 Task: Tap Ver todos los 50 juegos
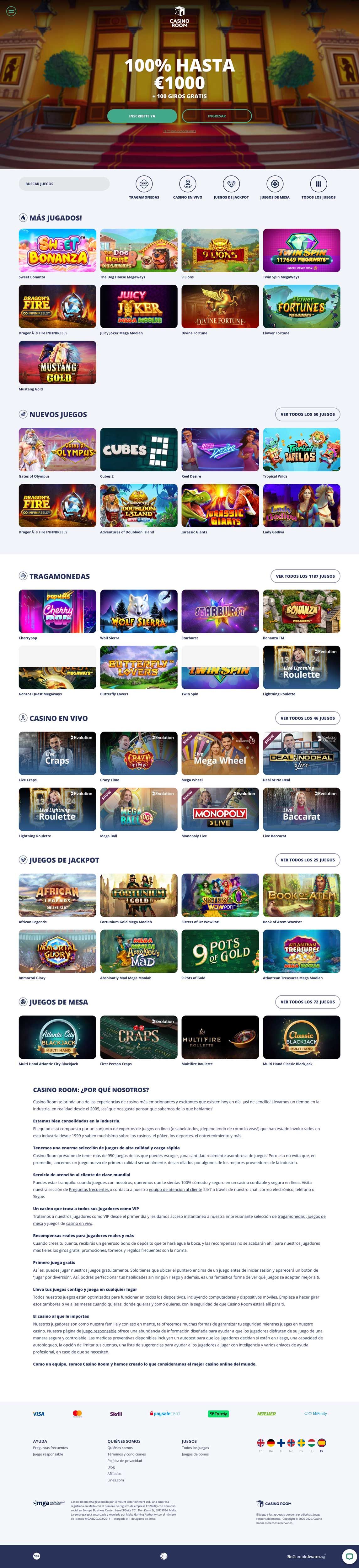307,414
